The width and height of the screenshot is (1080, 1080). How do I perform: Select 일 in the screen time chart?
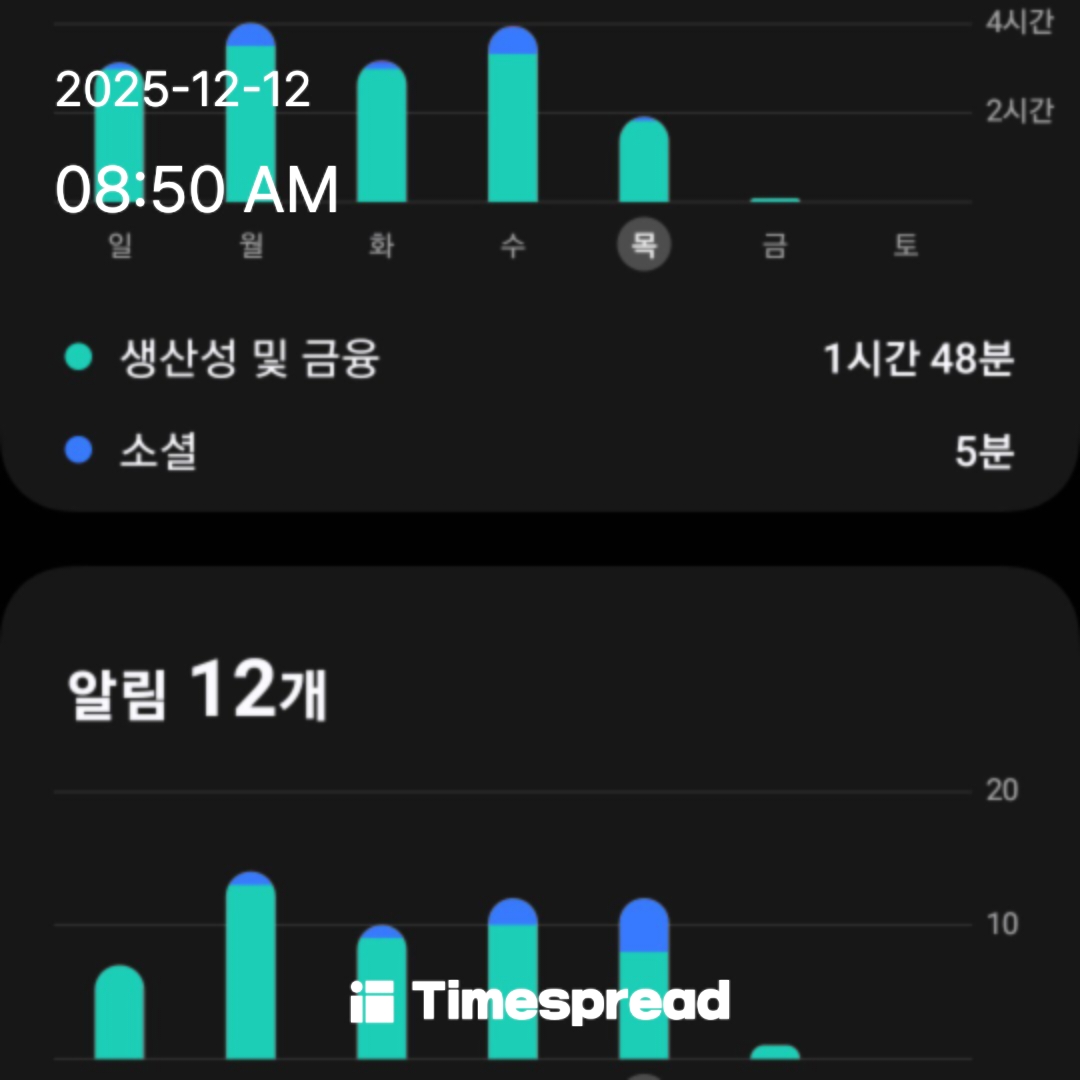pos(120,246)
